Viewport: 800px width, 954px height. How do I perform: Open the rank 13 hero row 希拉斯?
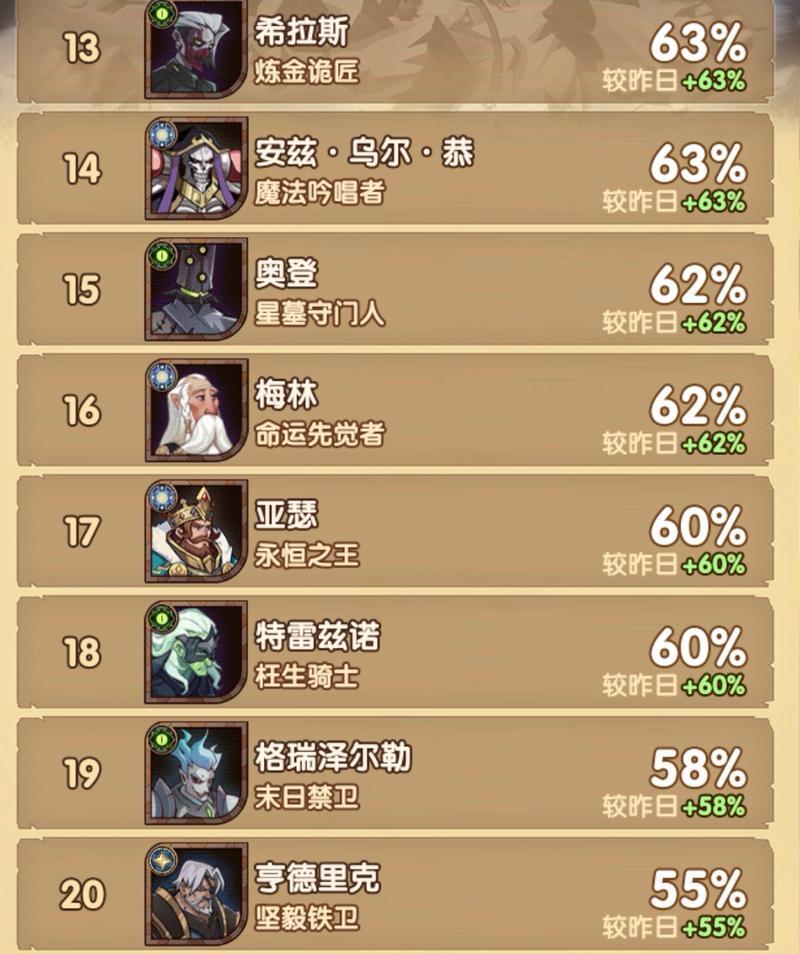(400, 50)
